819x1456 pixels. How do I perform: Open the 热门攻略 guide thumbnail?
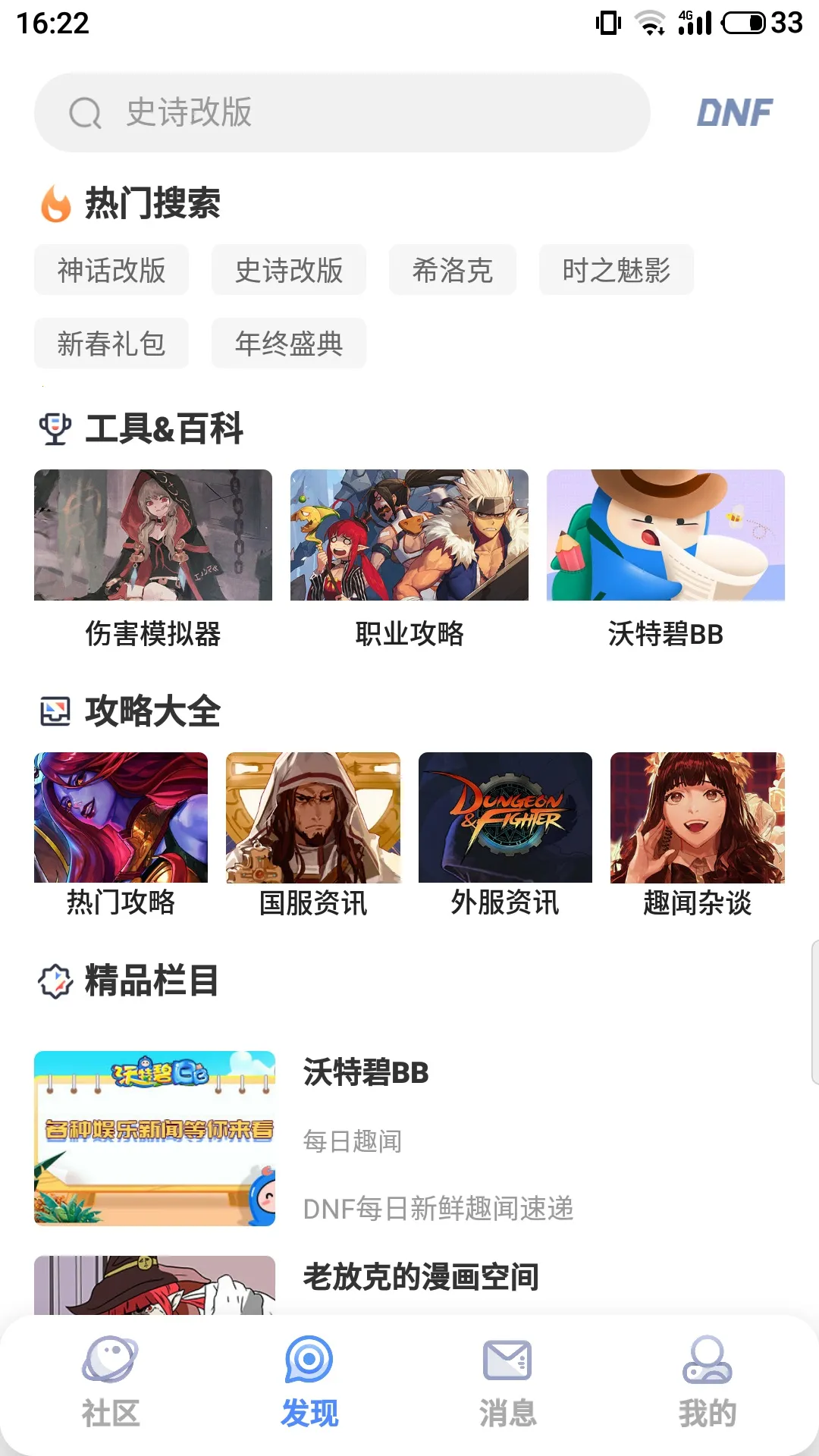(121, 817)
